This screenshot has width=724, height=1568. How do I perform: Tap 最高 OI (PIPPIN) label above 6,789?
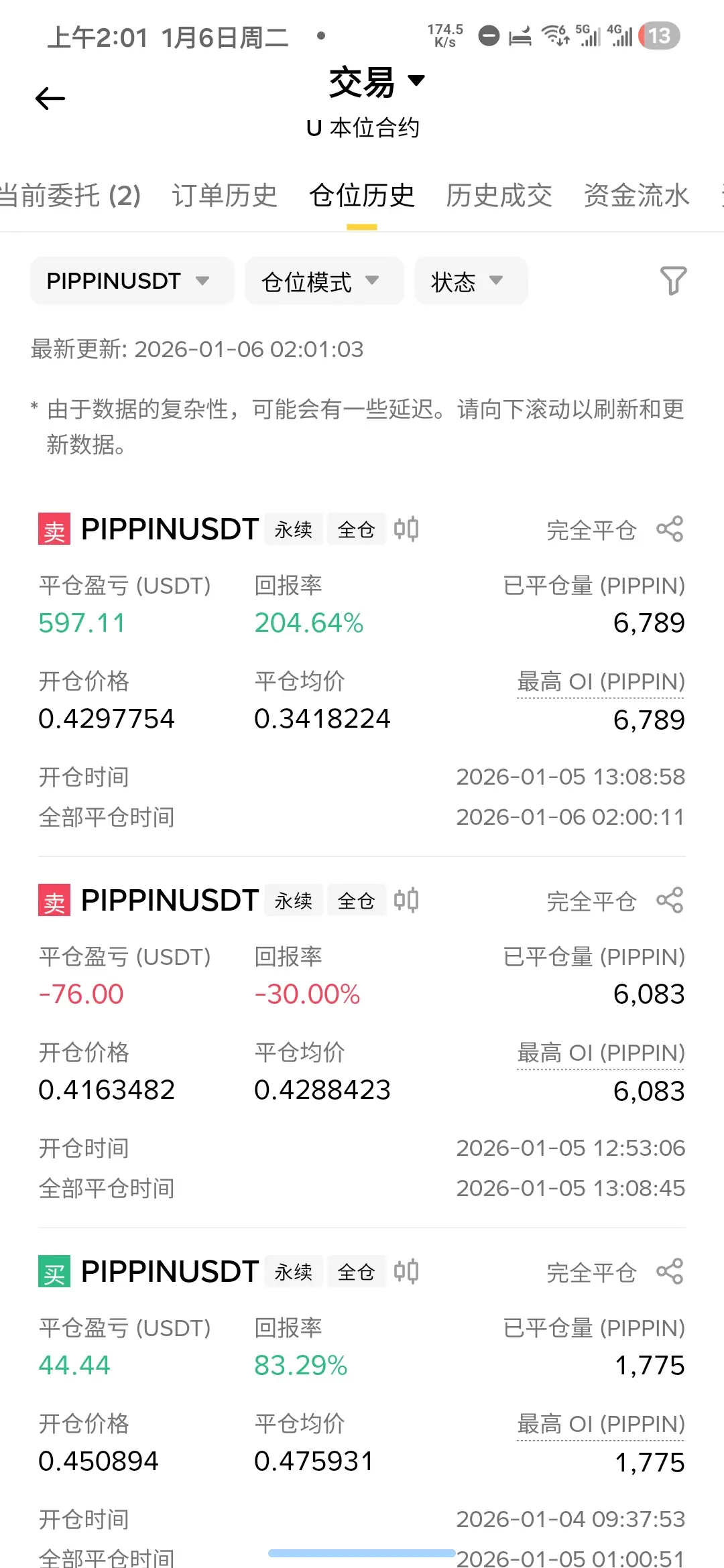tap(601, 682)
